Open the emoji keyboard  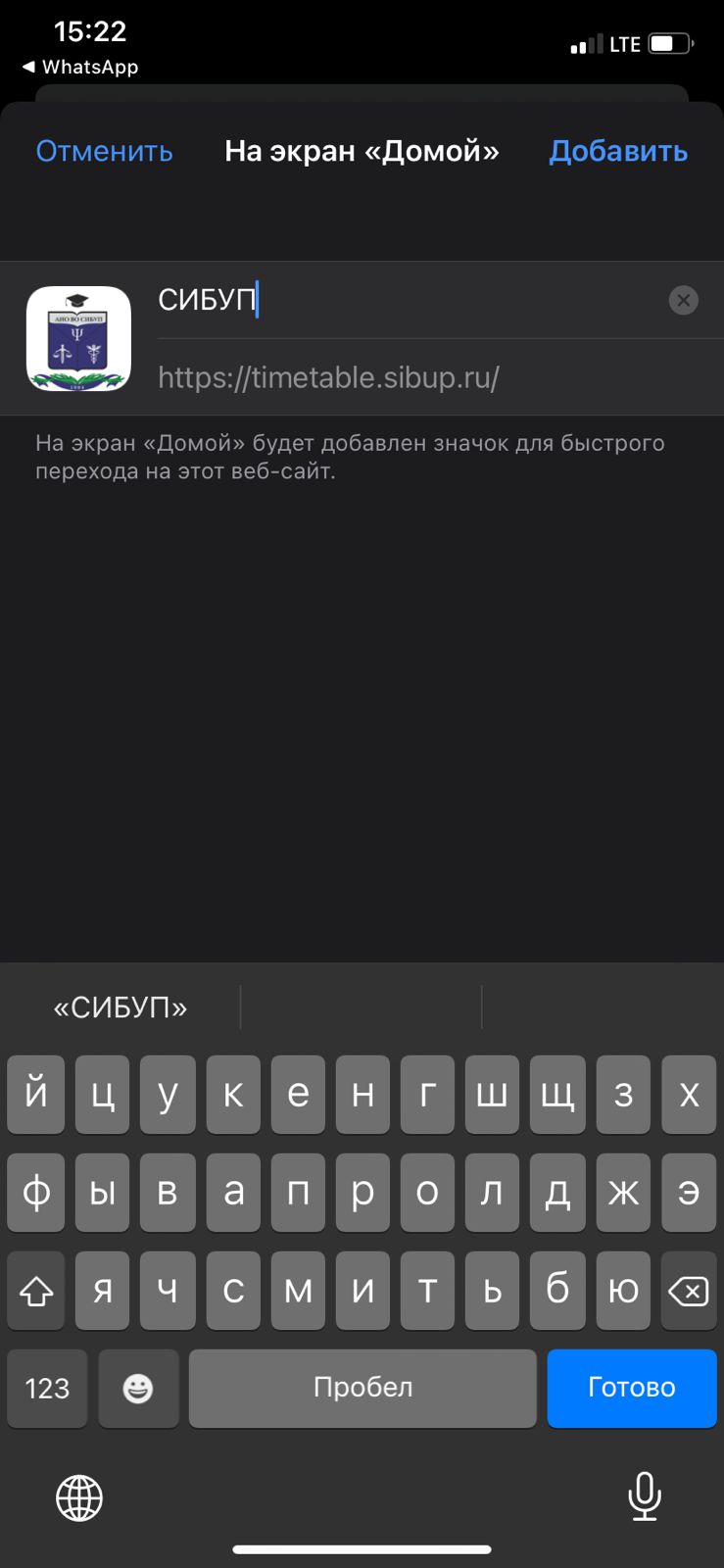(x=138, y=1388)
